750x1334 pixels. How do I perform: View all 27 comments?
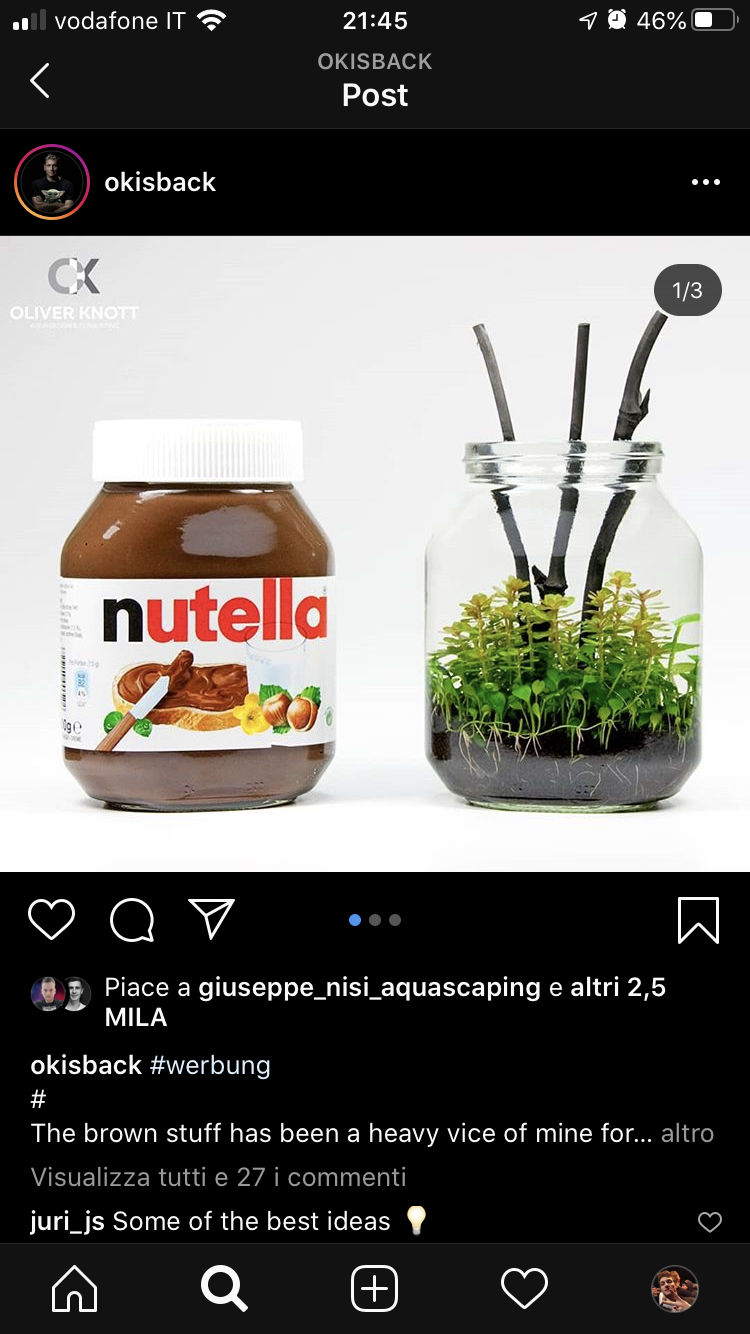[x=218, y=1177]
